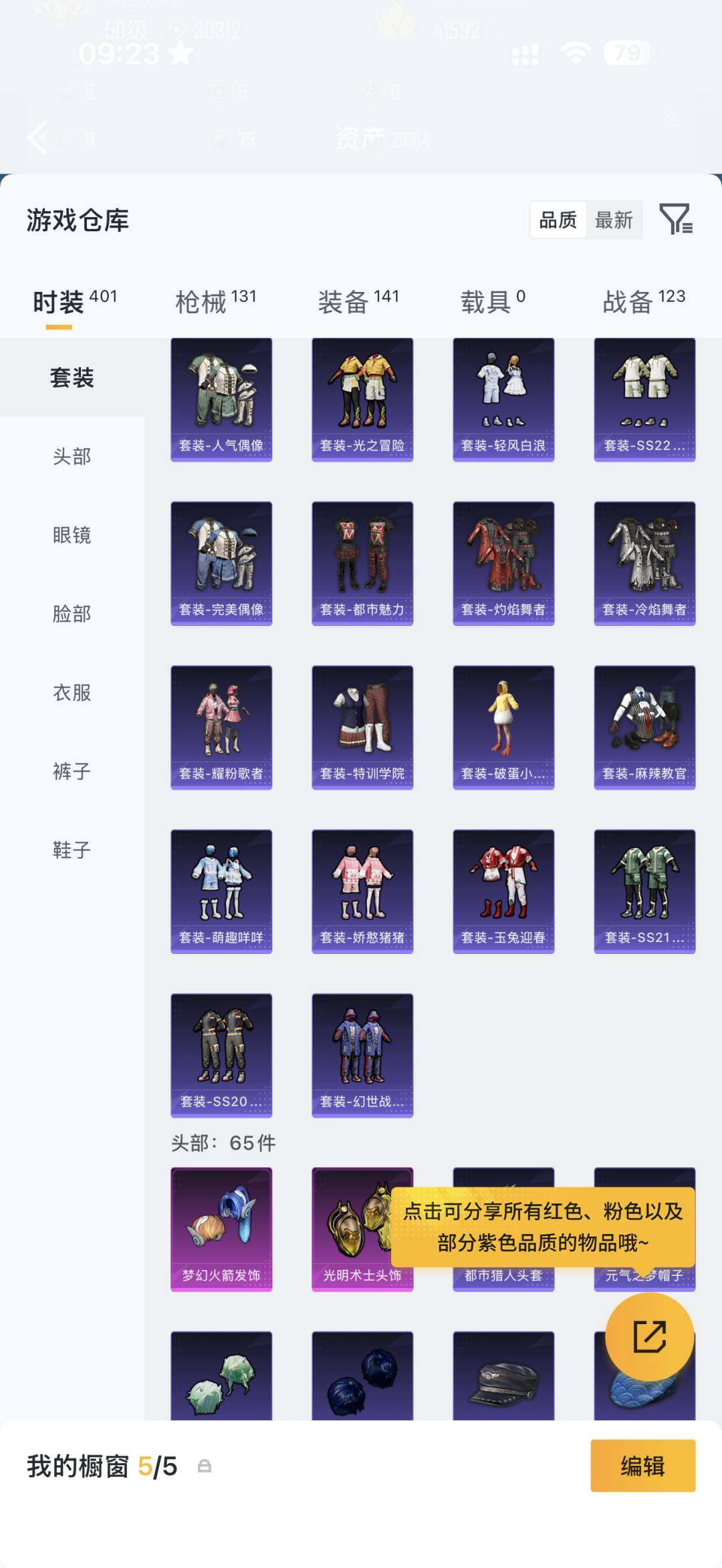Open the 鞋子 category filter
The image size is (722, 1568).
pos(72,850)
